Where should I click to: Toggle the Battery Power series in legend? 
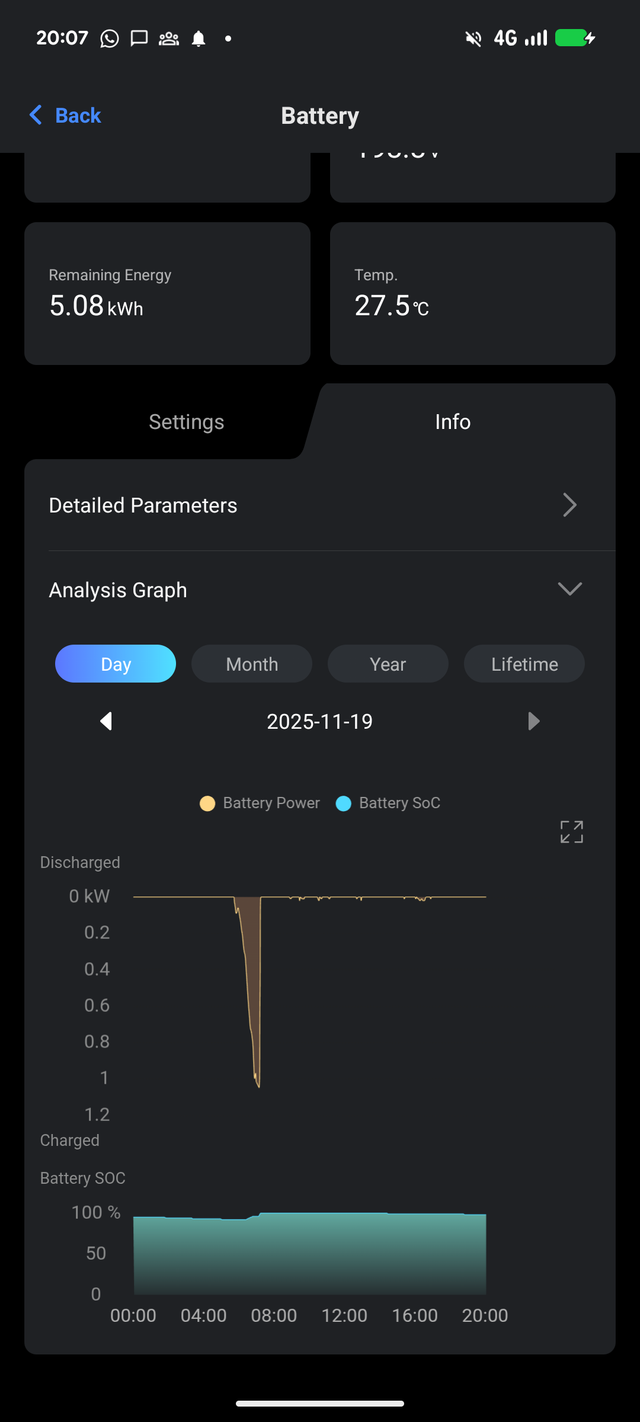point(260,803)
